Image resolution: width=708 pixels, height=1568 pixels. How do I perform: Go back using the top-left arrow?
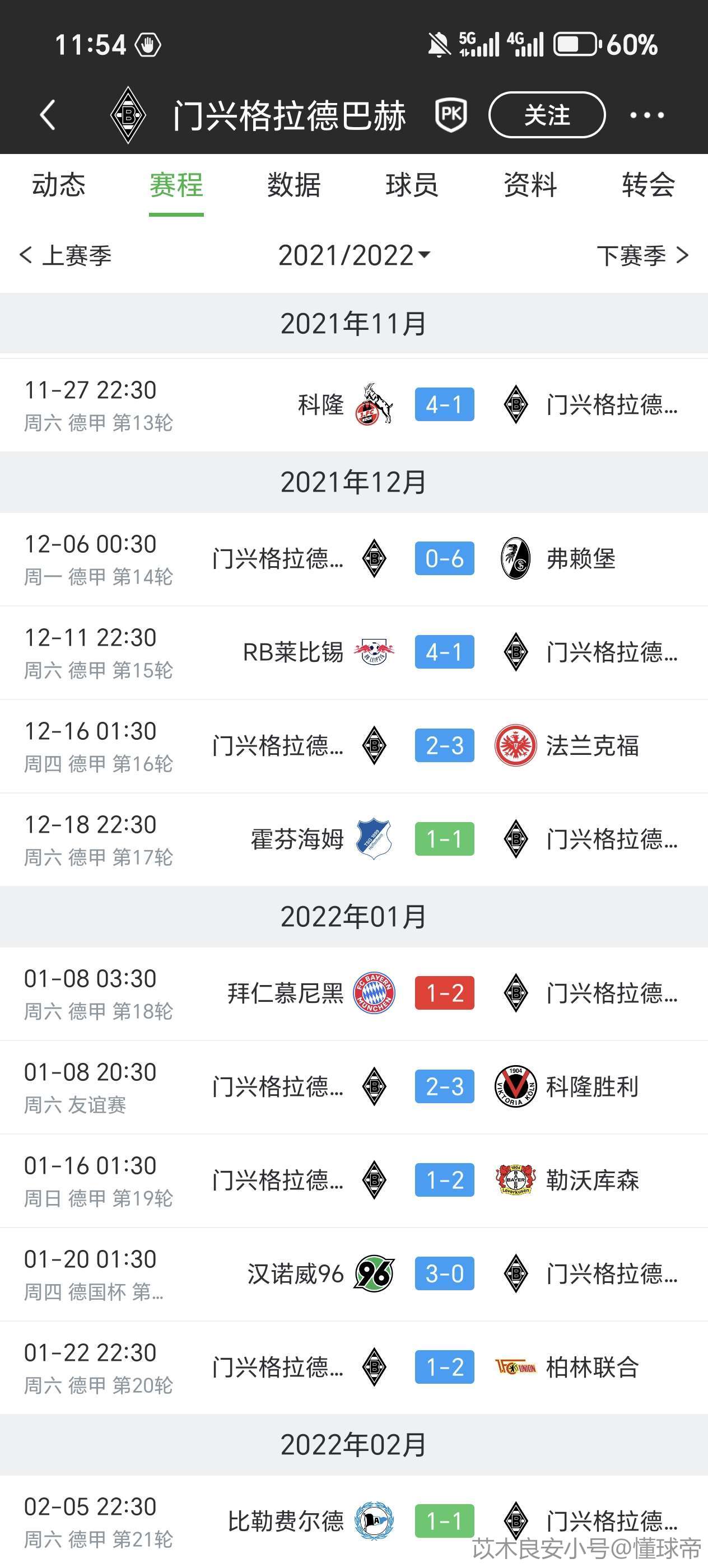48,115
